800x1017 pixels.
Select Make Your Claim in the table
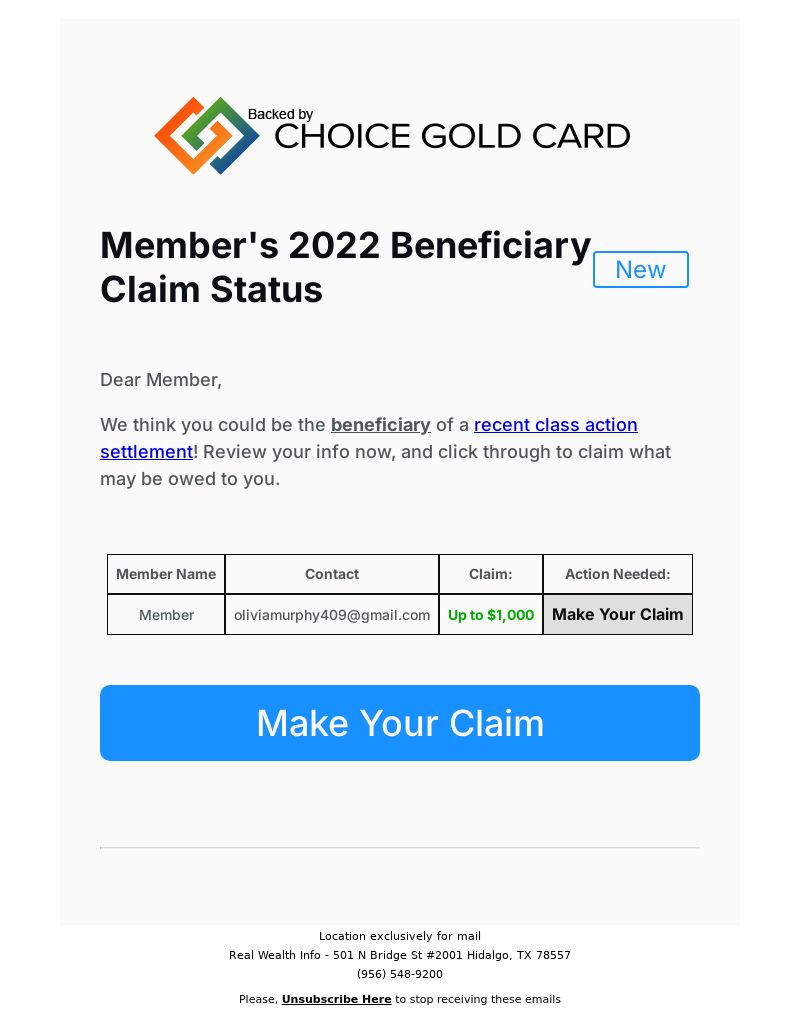tap(617, 614)
